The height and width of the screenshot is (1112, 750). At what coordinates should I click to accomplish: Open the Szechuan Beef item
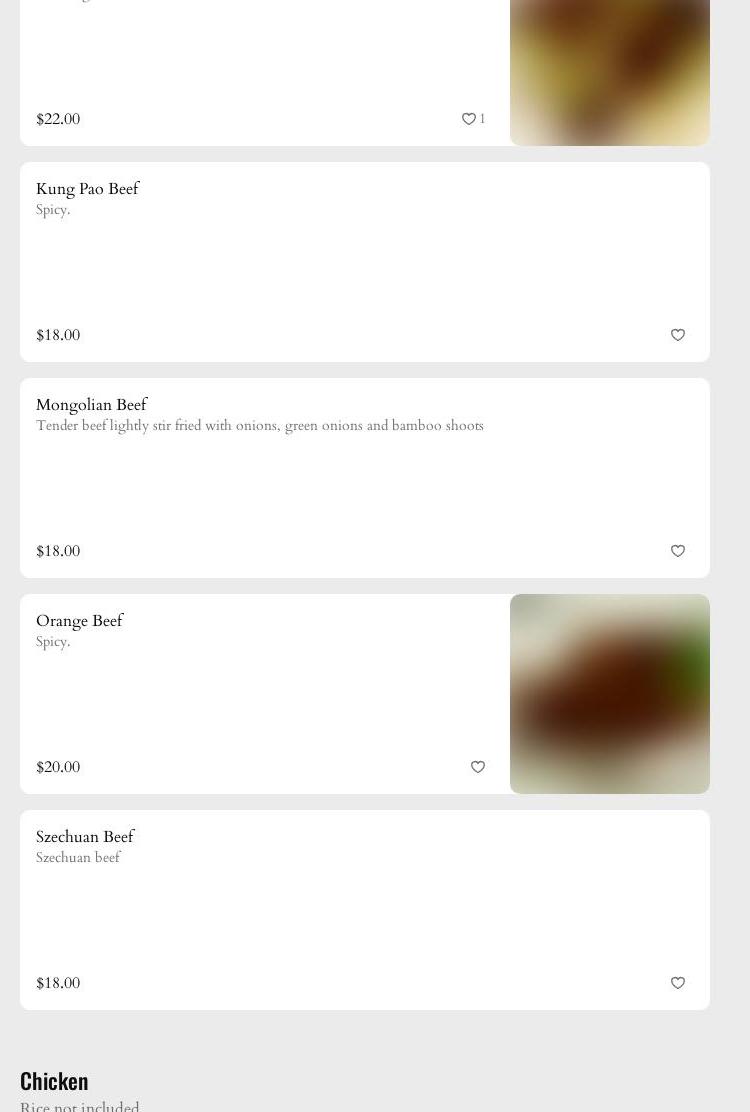85,837
